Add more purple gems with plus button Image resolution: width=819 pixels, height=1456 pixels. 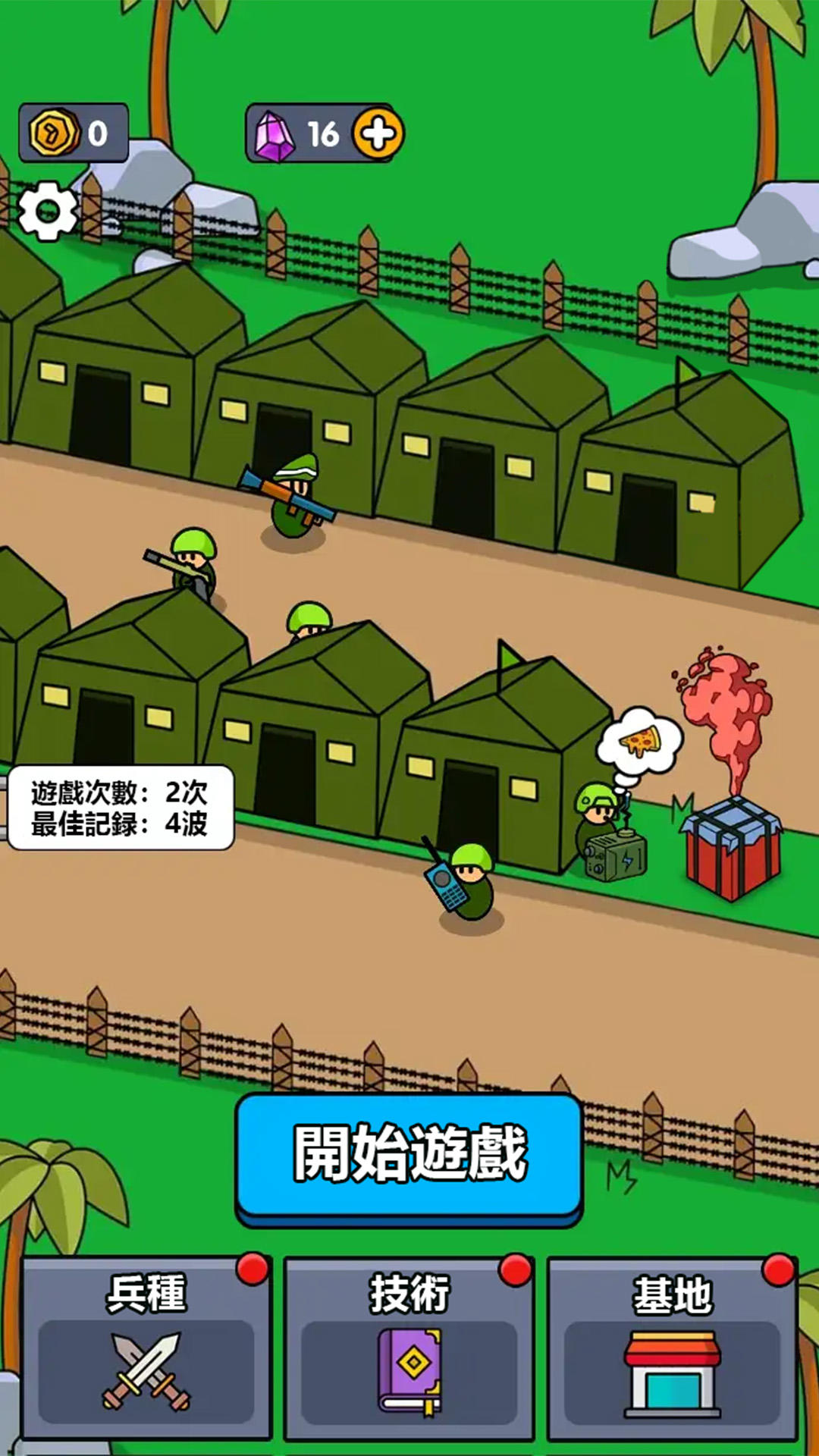click(378, 134)
